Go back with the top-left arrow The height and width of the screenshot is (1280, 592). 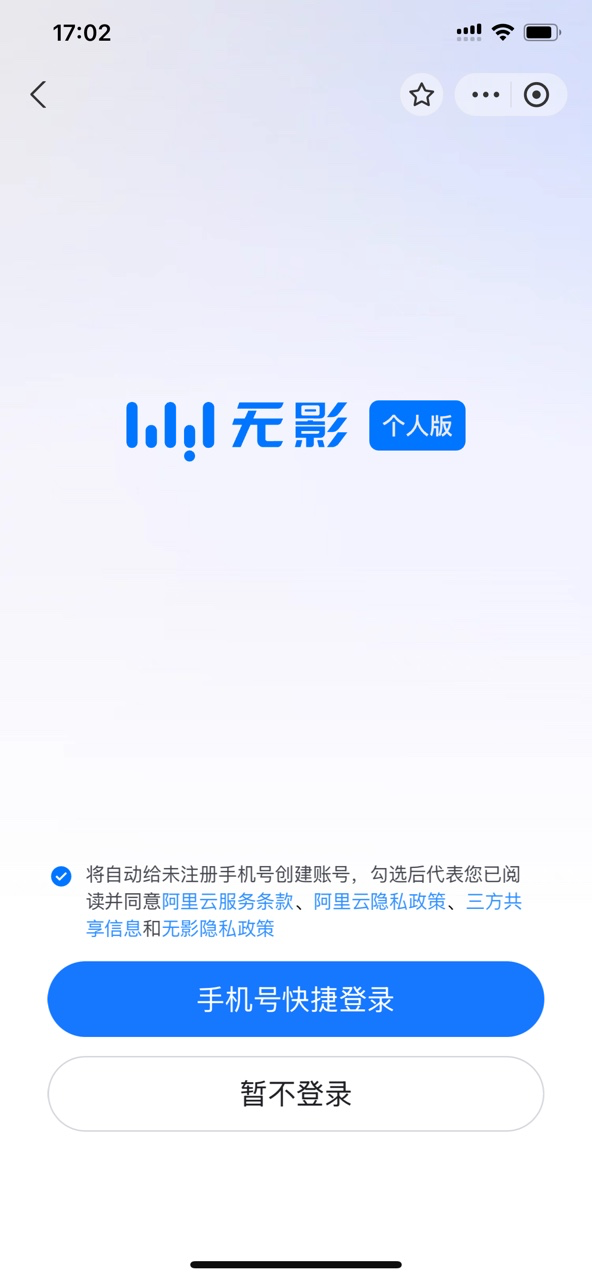click(38, 95)
